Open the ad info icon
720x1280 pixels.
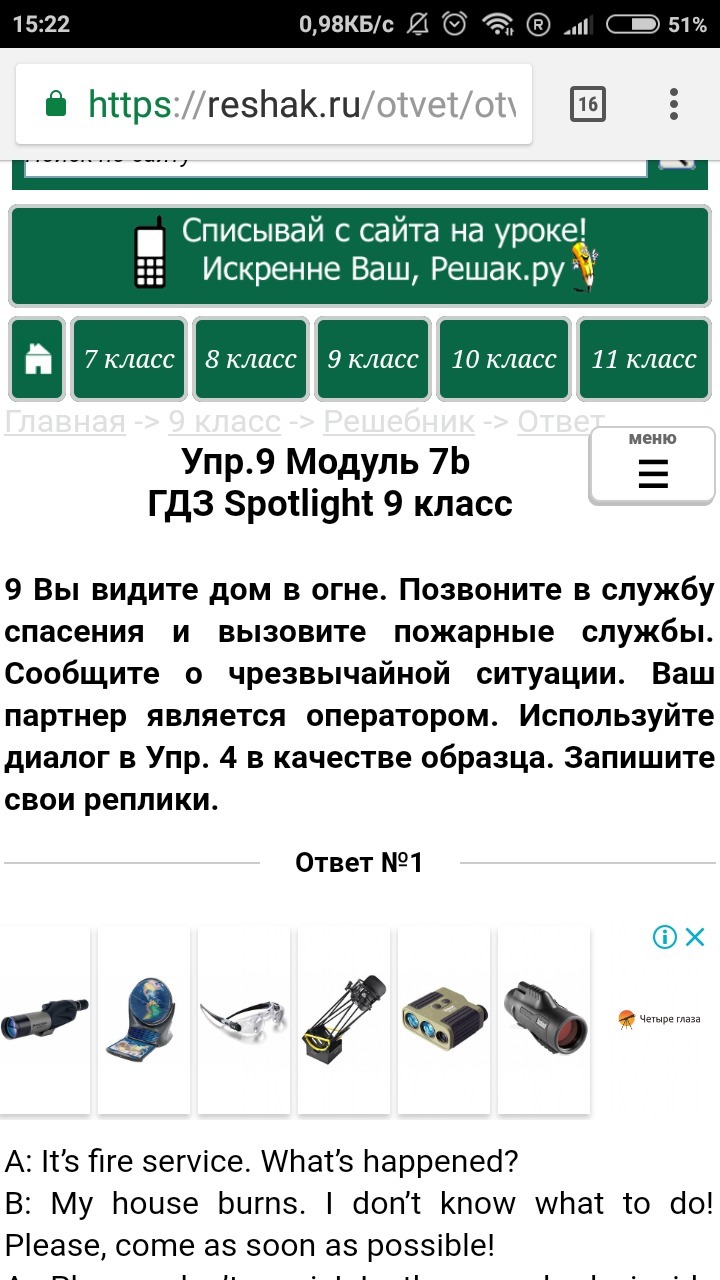(x=665, y=937)
